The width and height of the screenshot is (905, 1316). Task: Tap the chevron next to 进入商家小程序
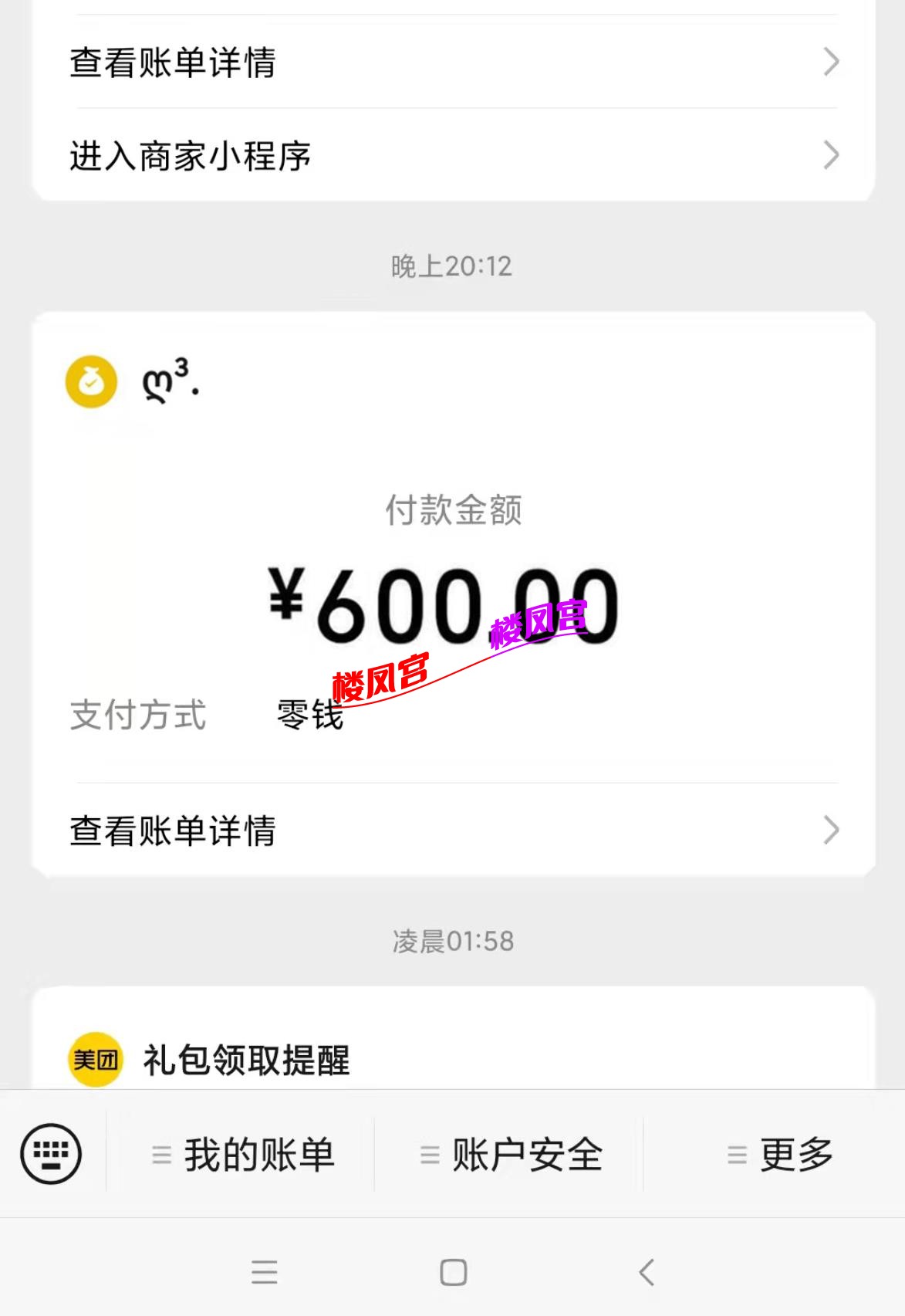[x=829, y=154]
